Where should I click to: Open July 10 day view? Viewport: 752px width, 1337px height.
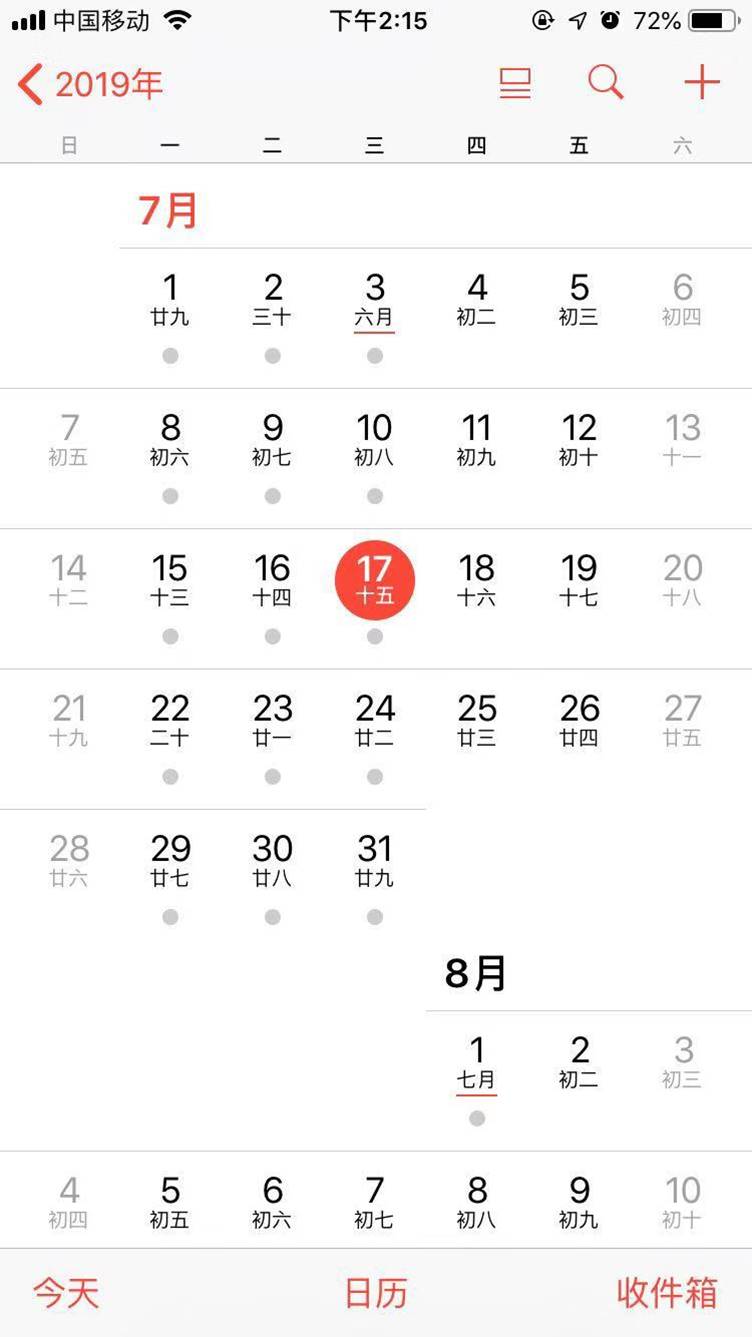click(x=374, y=440)
